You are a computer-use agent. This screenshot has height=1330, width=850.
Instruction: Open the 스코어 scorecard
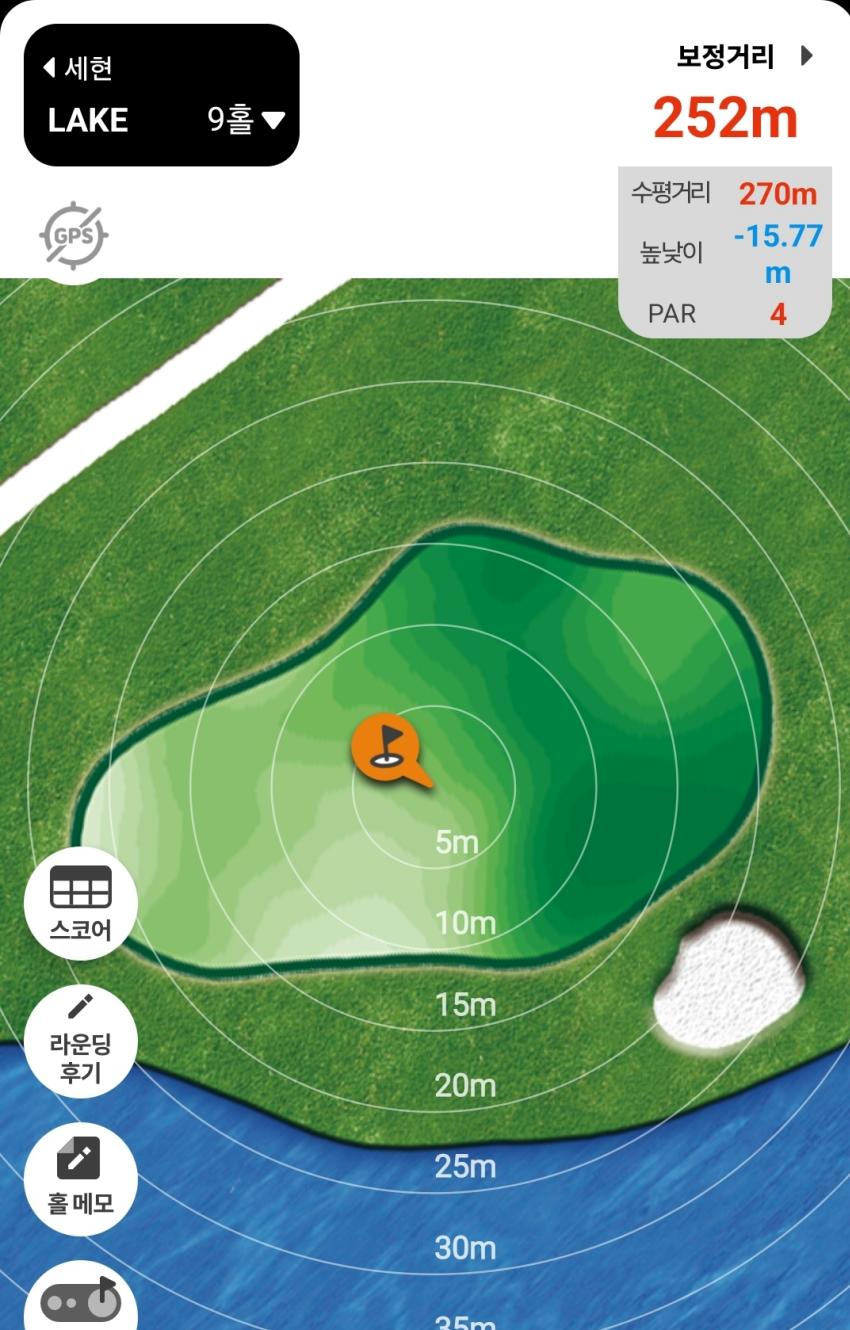80,902
